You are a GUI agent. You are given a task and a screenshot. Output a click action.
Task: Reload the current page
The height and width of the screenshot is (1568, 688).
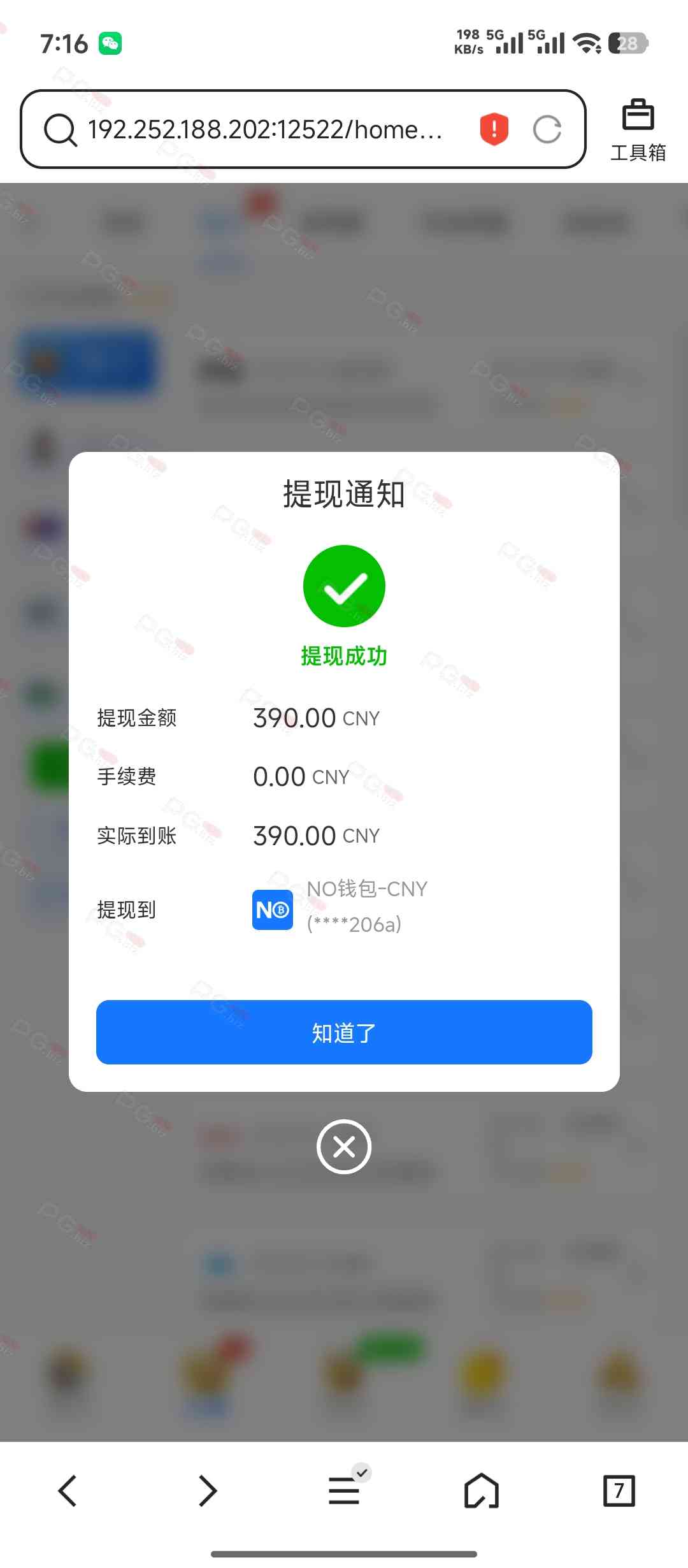pos(547,129)
